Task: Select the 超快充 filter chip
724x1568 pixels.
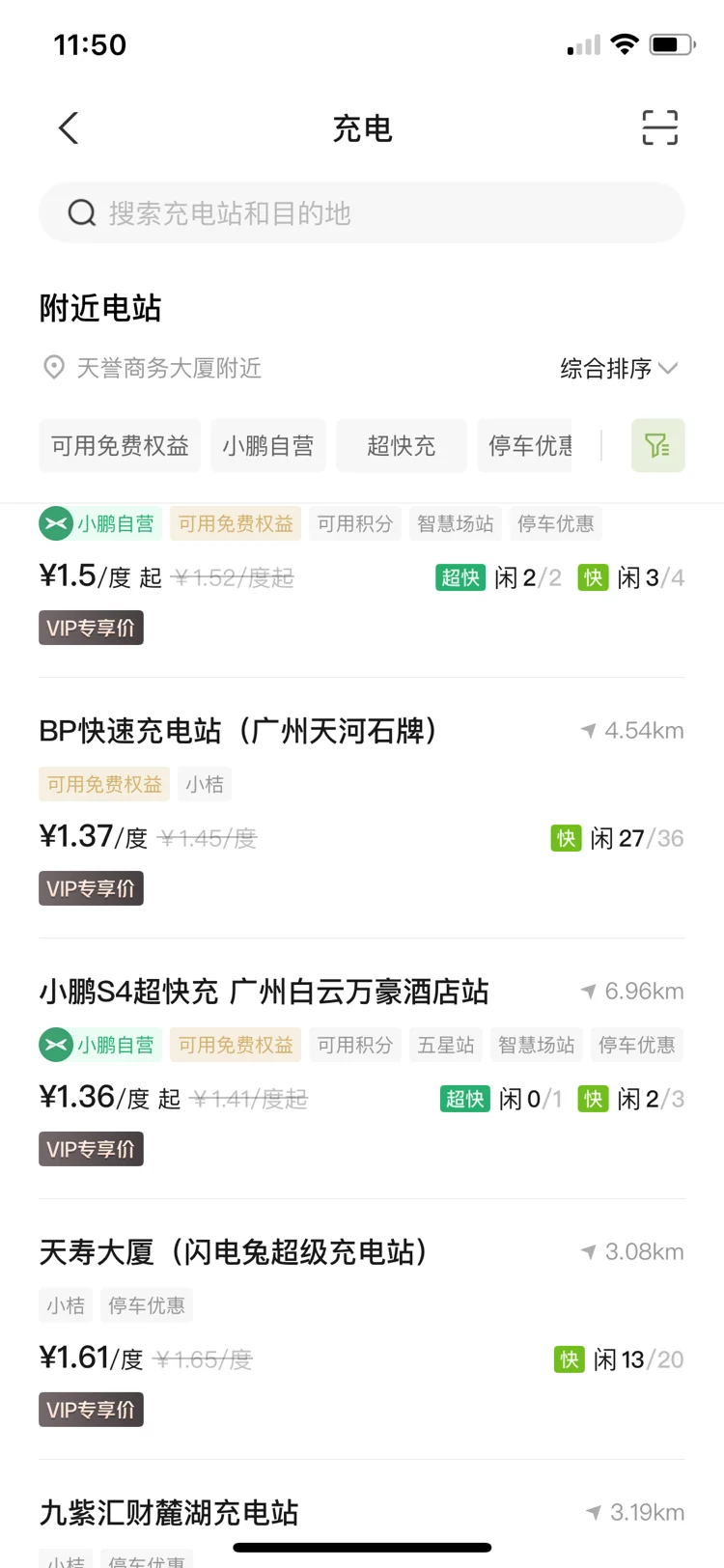Action: [x=402, y=445]
